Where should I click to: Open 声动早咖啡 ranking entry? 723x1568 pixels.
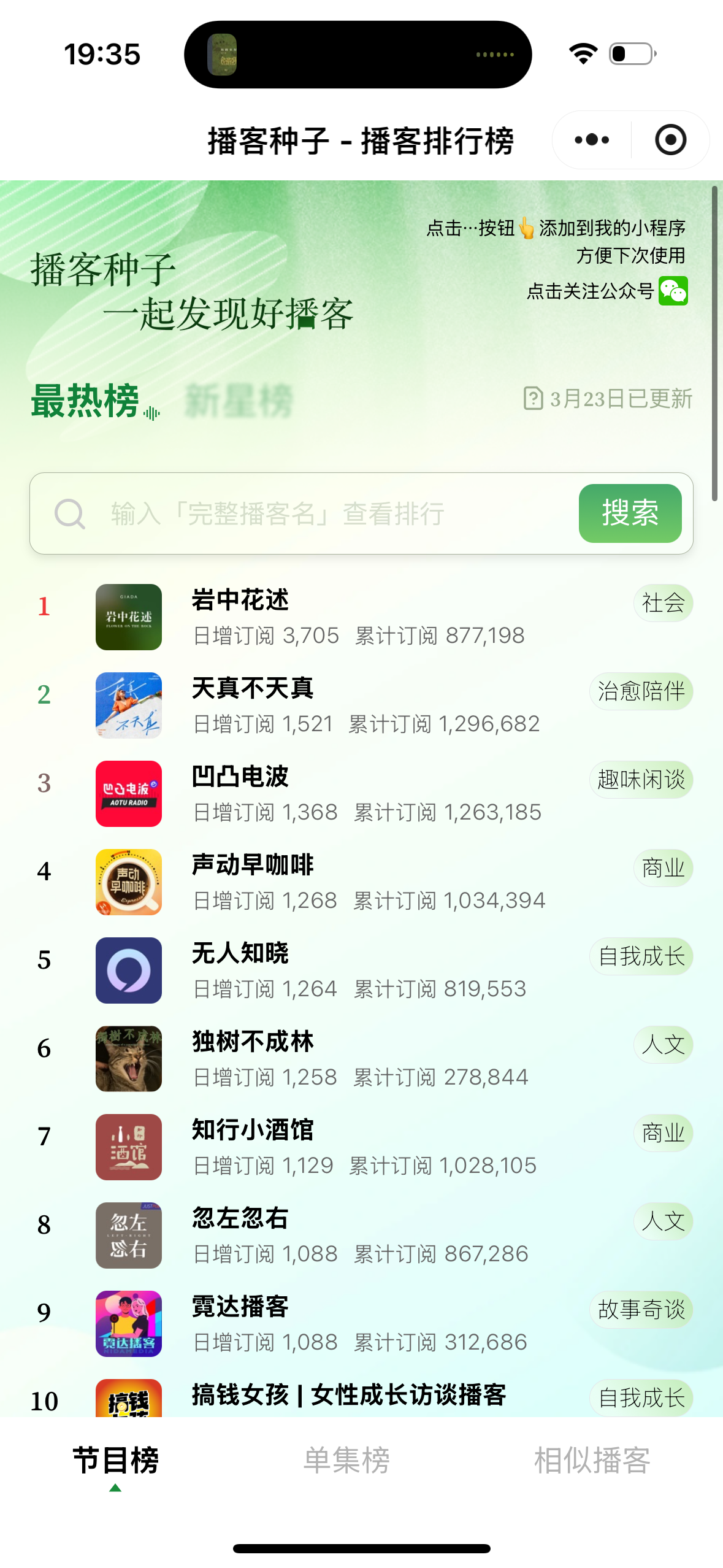(x=362, y=882)
